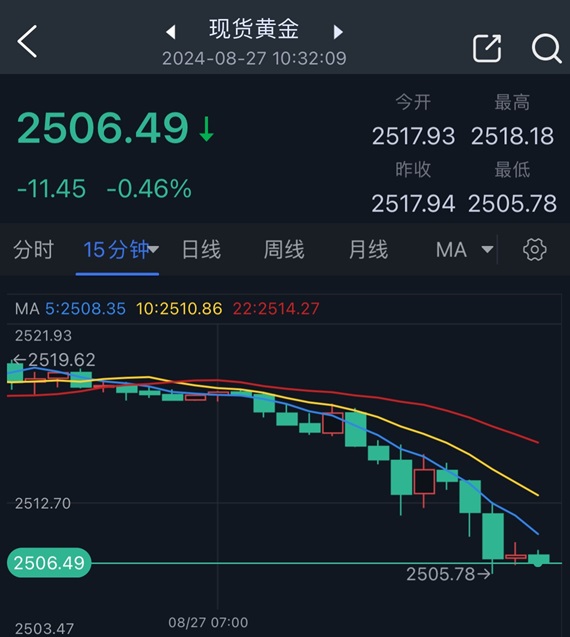Open the search magnifier icon
The width and height of the screenshot is (570, 637).
[546, 48]
